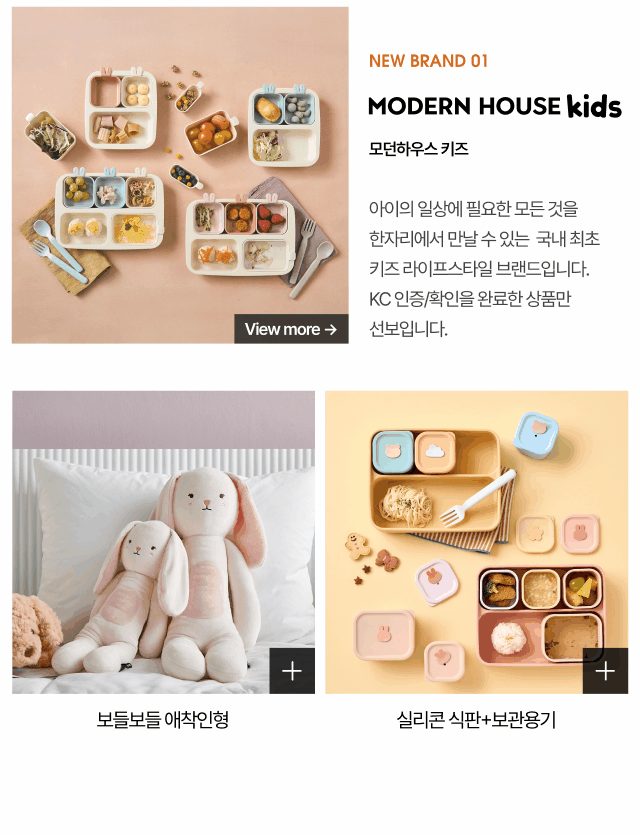Open the plus icon on 실리콘 식판+보관용기
640x835 pixels.
(605, 671)
